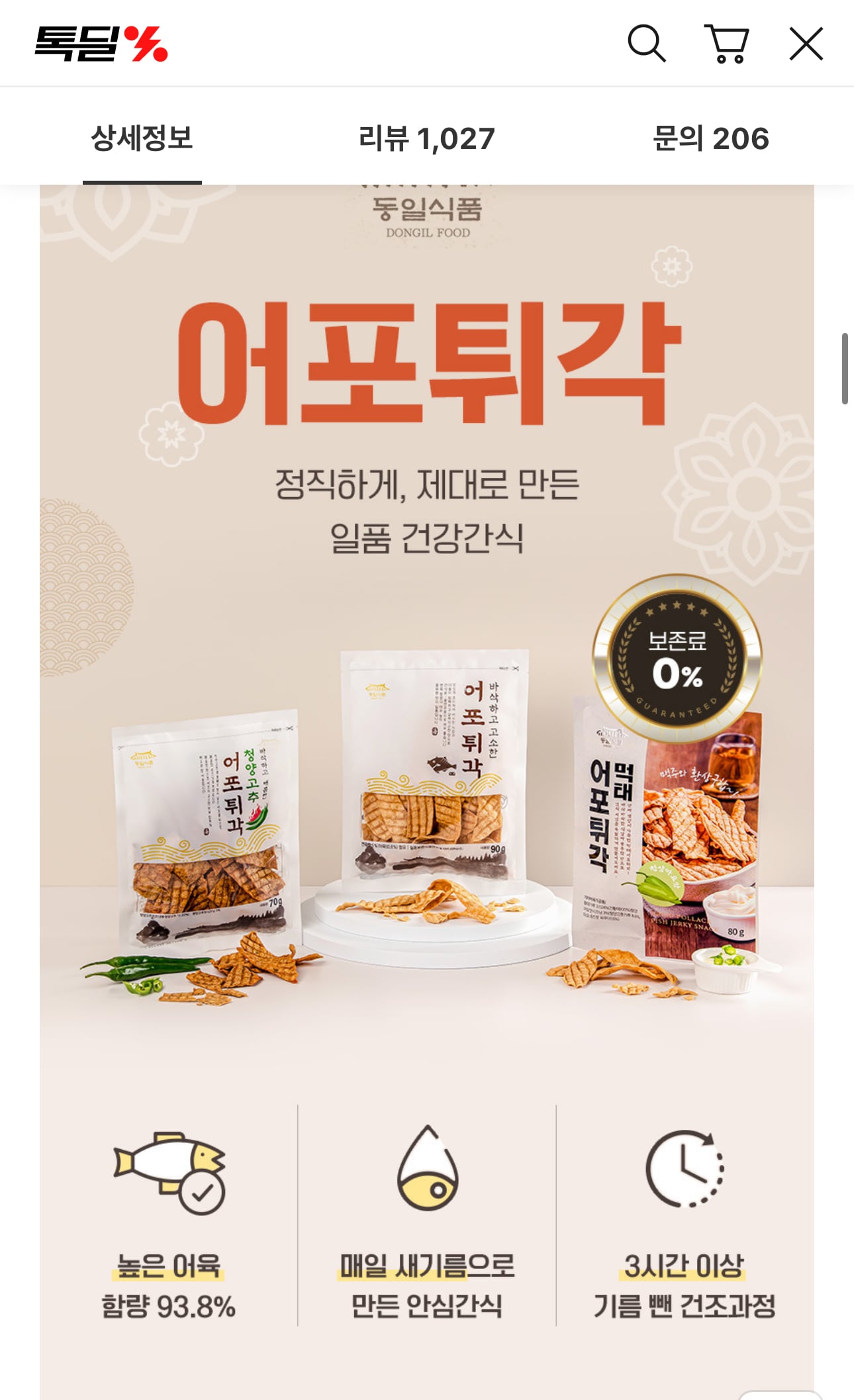The image size is (854, 1400).
Task: Select the 상세정보 tab
Action: click(x=142, y=139)
